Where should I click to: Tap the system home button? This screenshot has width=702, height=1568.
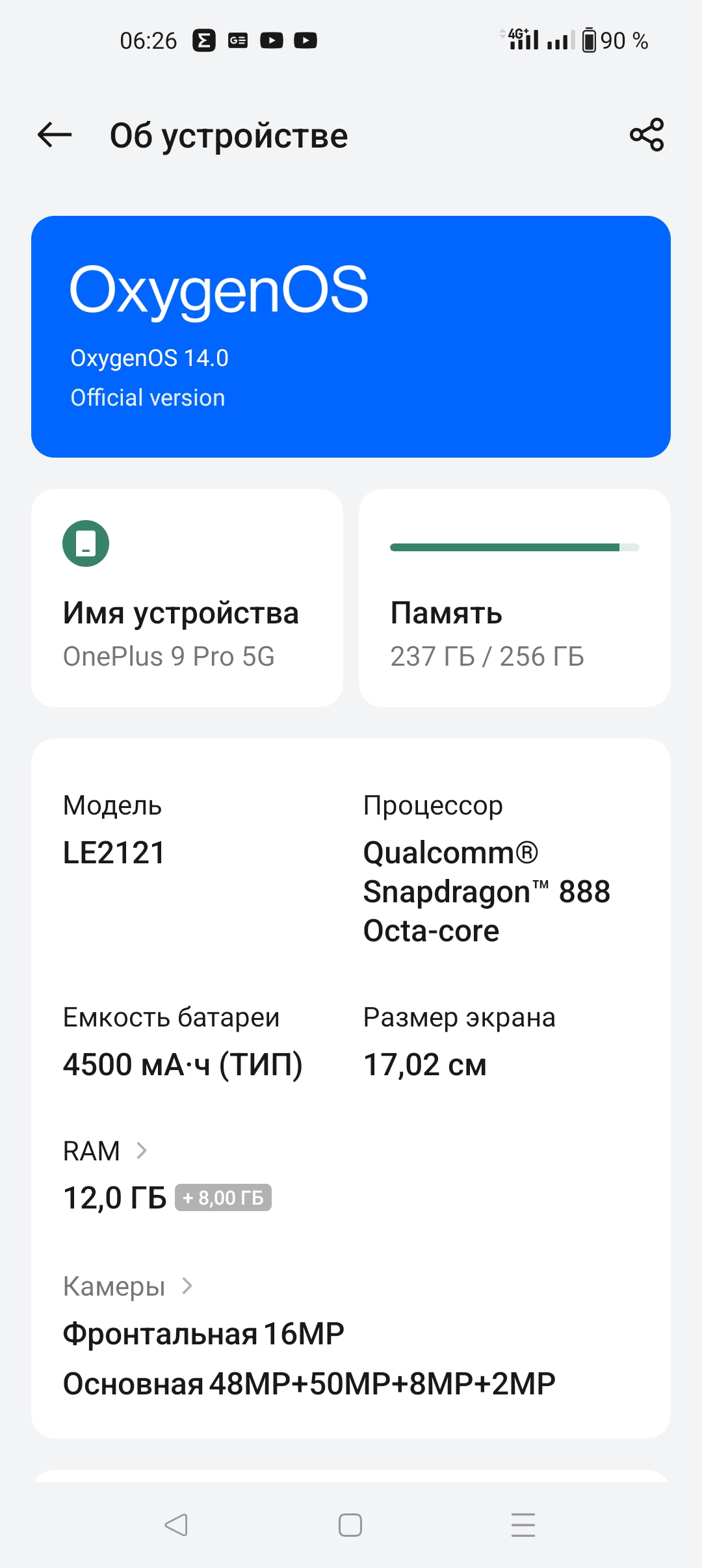coord(350,1525)
